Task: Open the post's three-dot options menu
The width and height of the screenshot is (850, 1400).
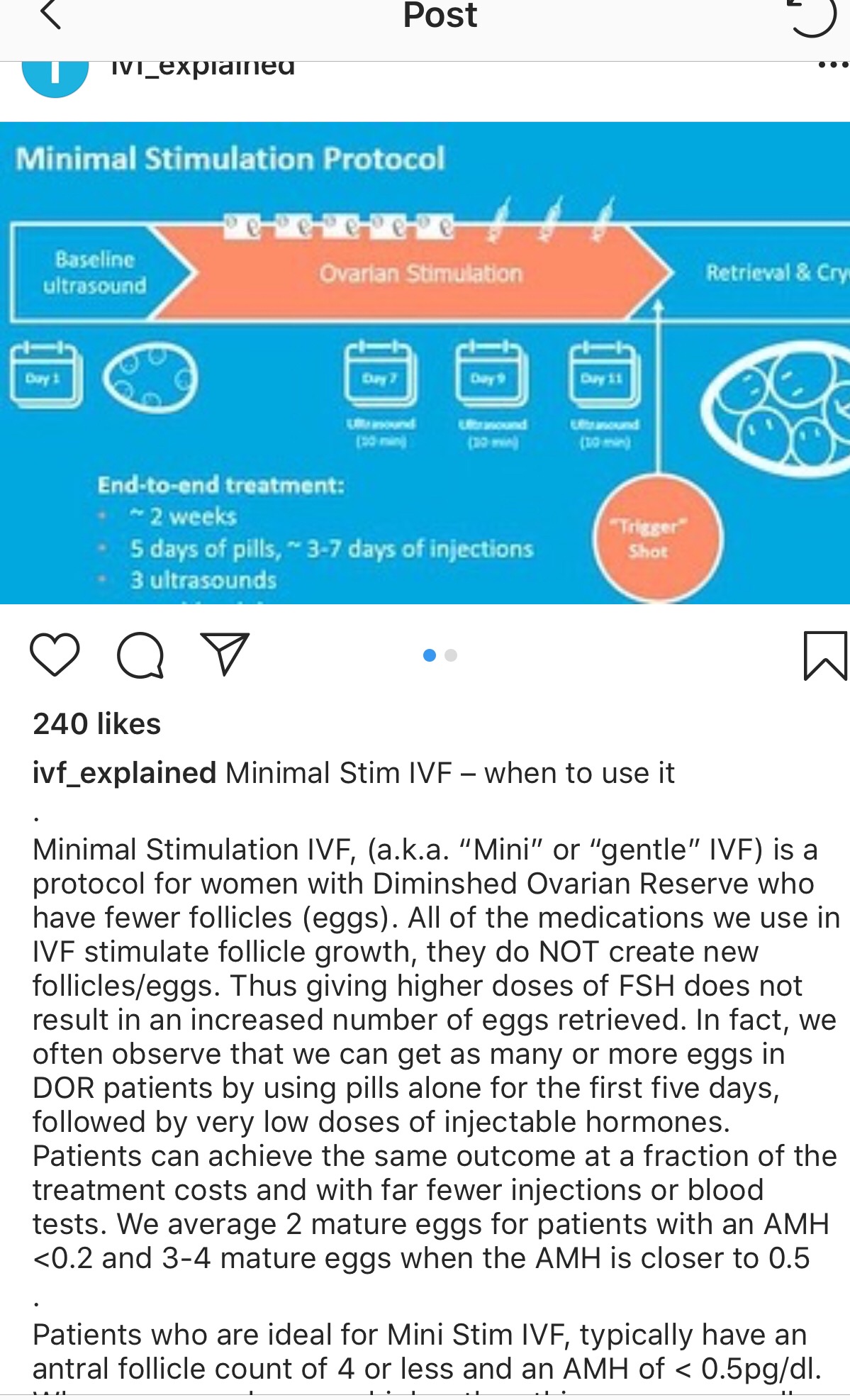Action: point(833,65)
